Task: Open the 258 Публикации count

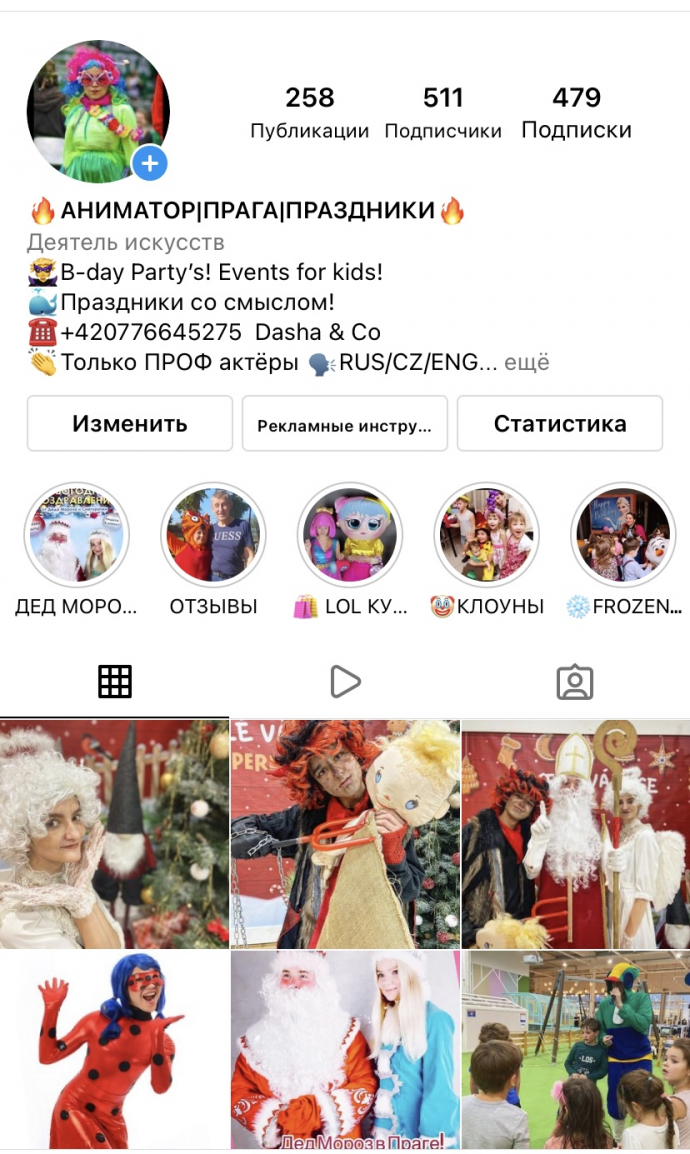Action: coord(309,112)
